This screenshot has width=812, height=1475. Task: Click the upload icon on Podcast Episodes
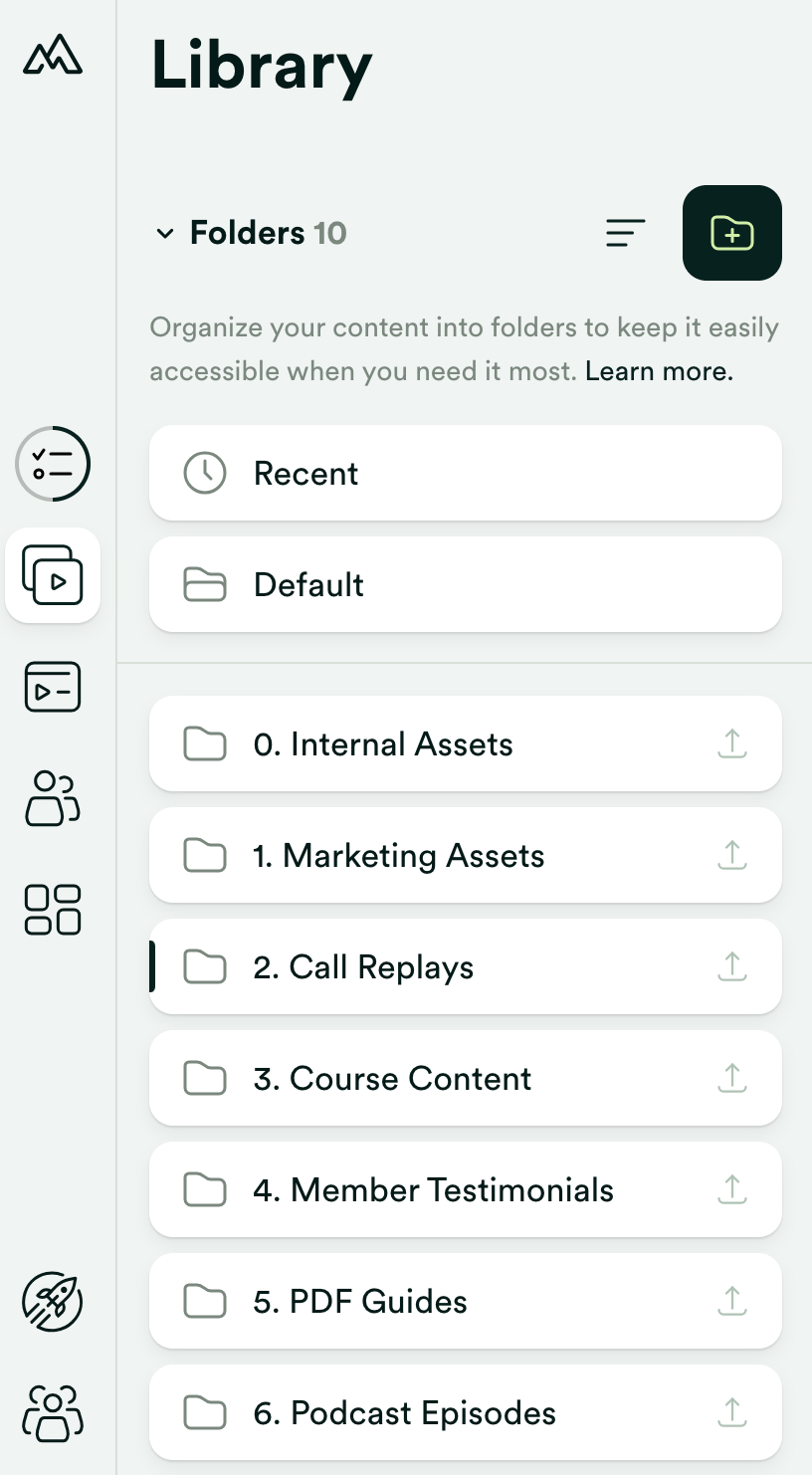click(731, 1412)
